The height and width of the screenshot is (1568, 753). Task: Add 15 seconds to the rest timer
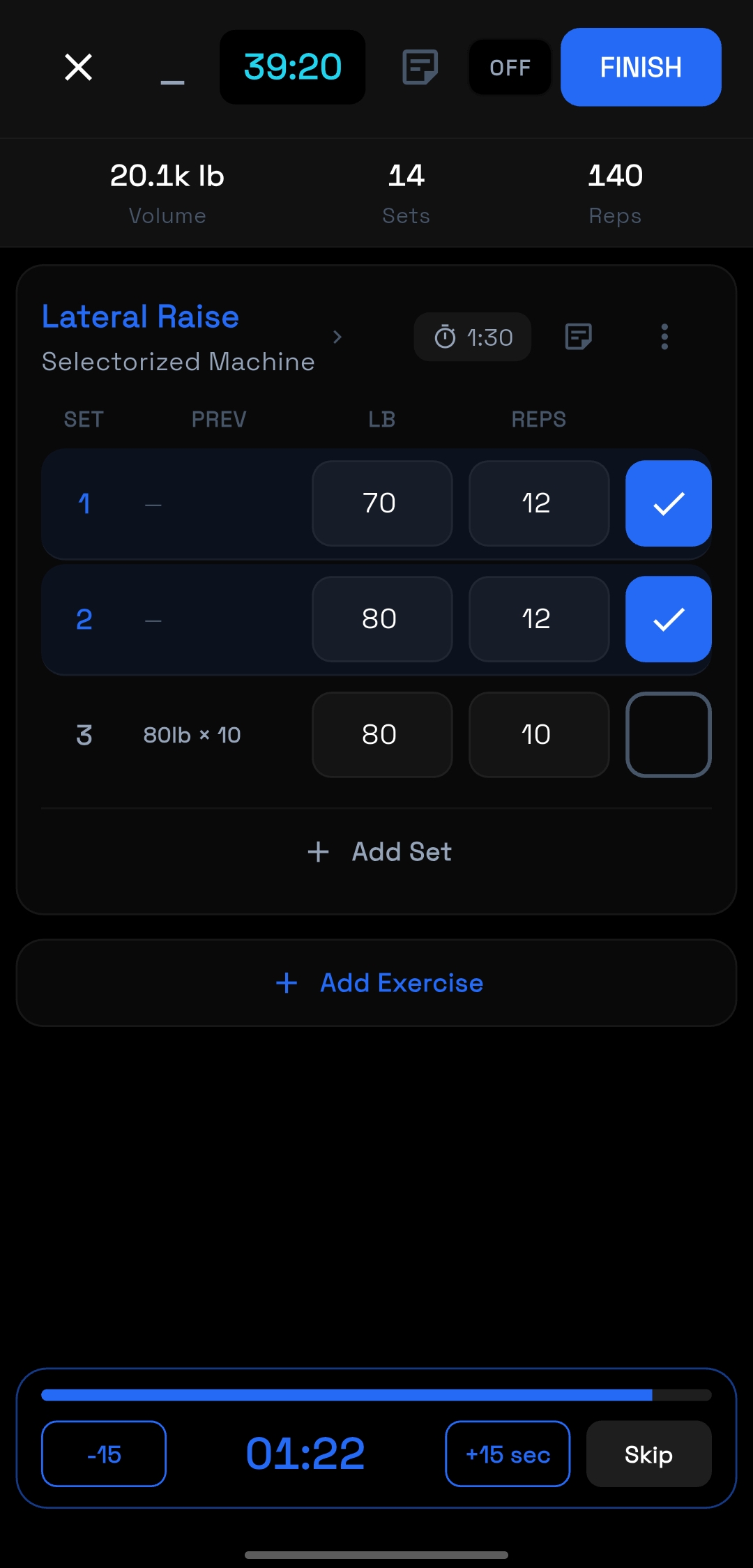coord(507,1454)
